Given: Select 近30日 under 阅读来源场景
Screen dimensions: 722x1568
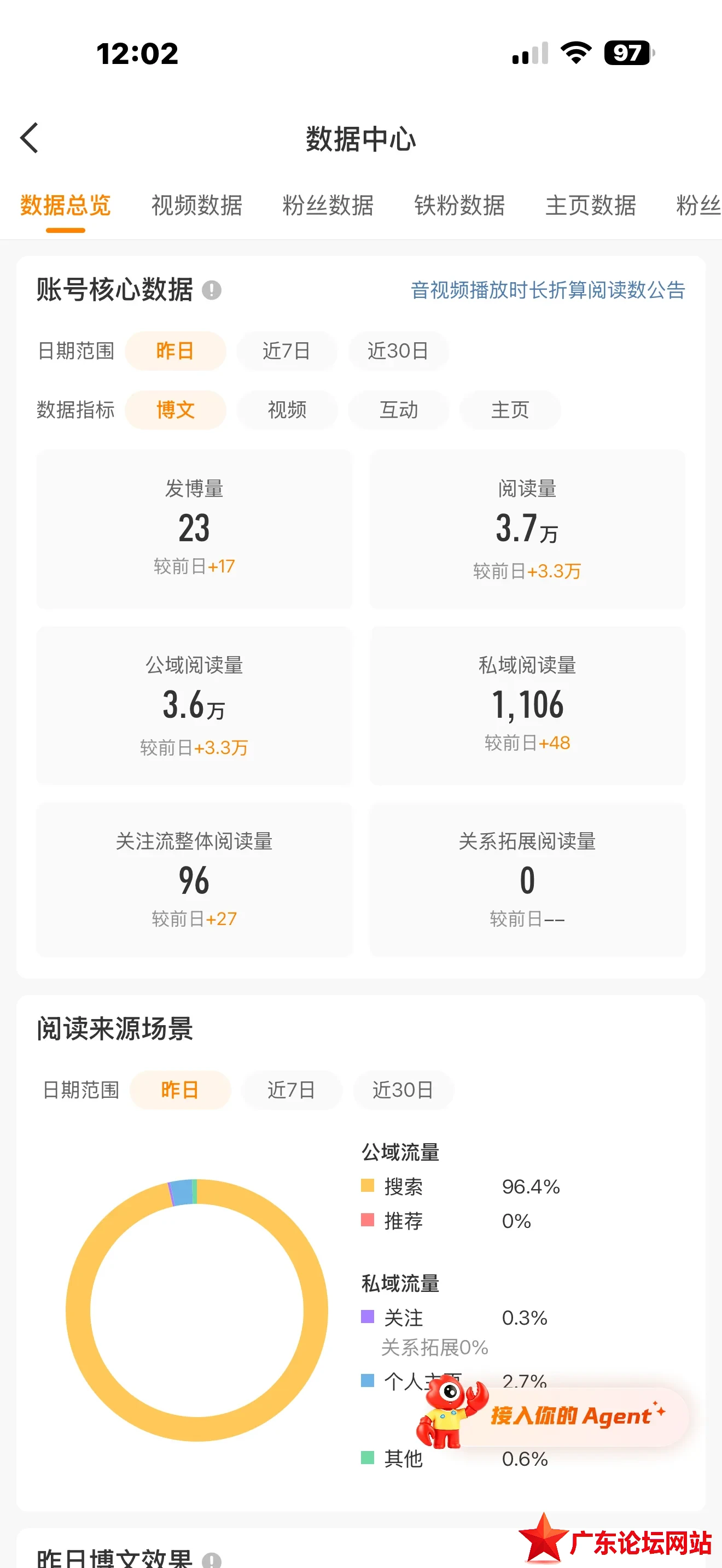Looking at the screenshot, I should (x=403, y=1090).
